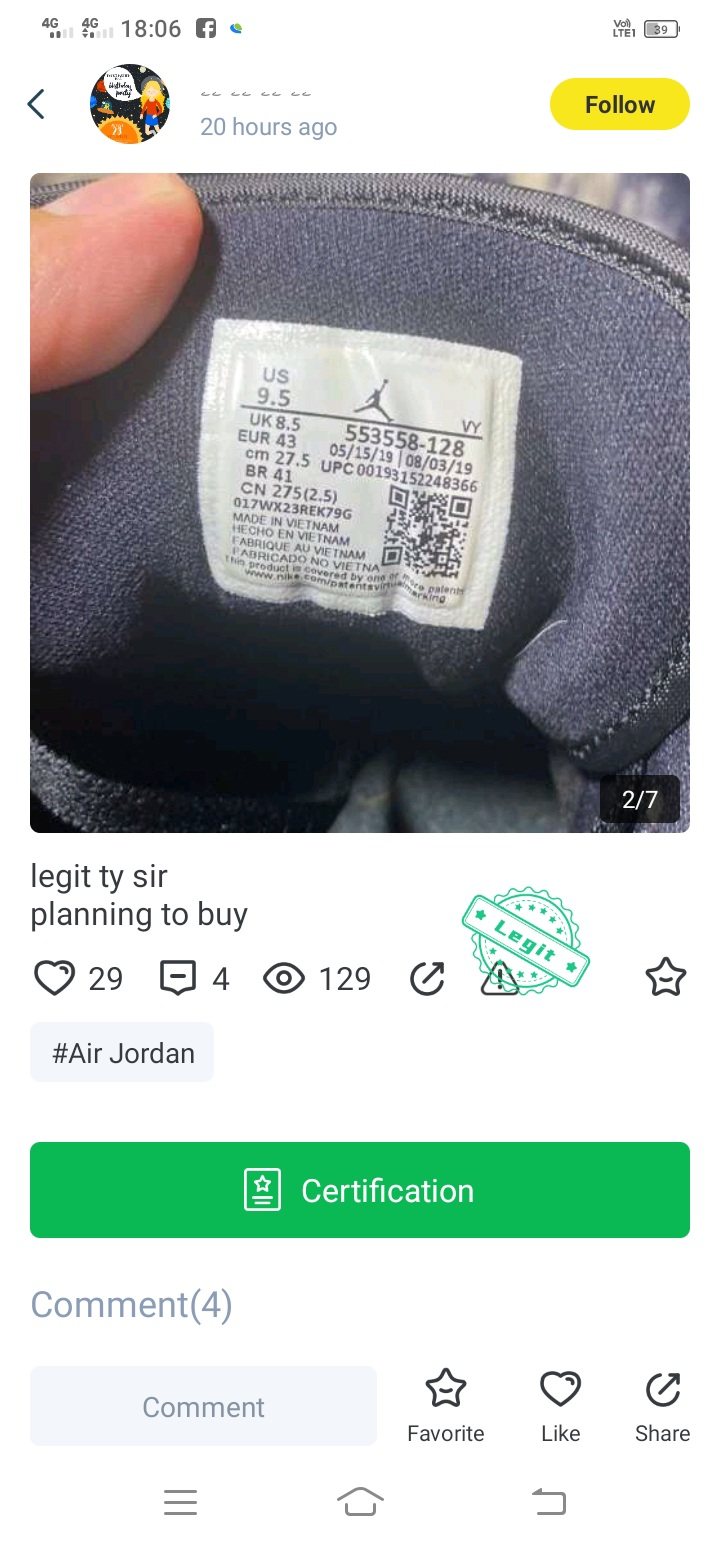
Task: Tap Favorite in the bottom bar
Action: click(446, 1405)
